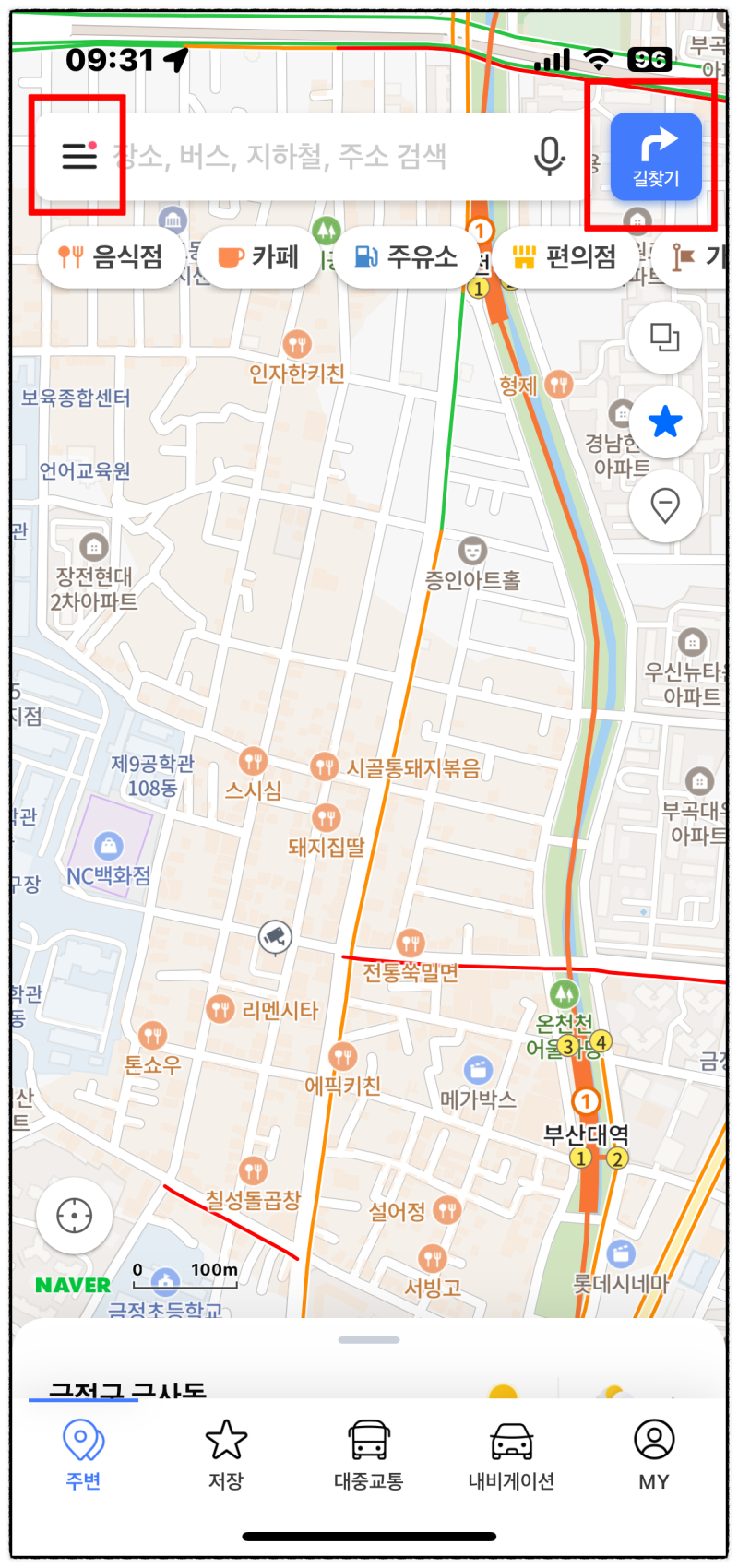
Task: Go to the MY tab
Action: click(654, 1455)
